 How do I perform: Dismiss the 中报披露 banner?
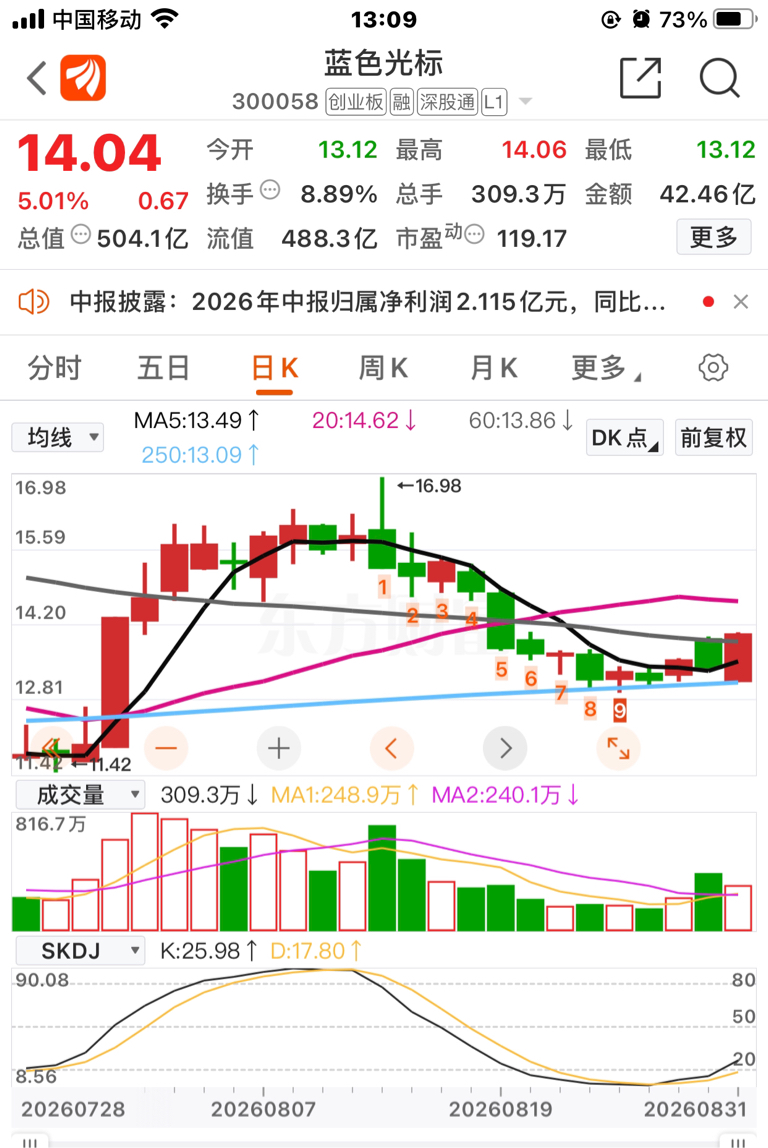[x=741, y=302]
